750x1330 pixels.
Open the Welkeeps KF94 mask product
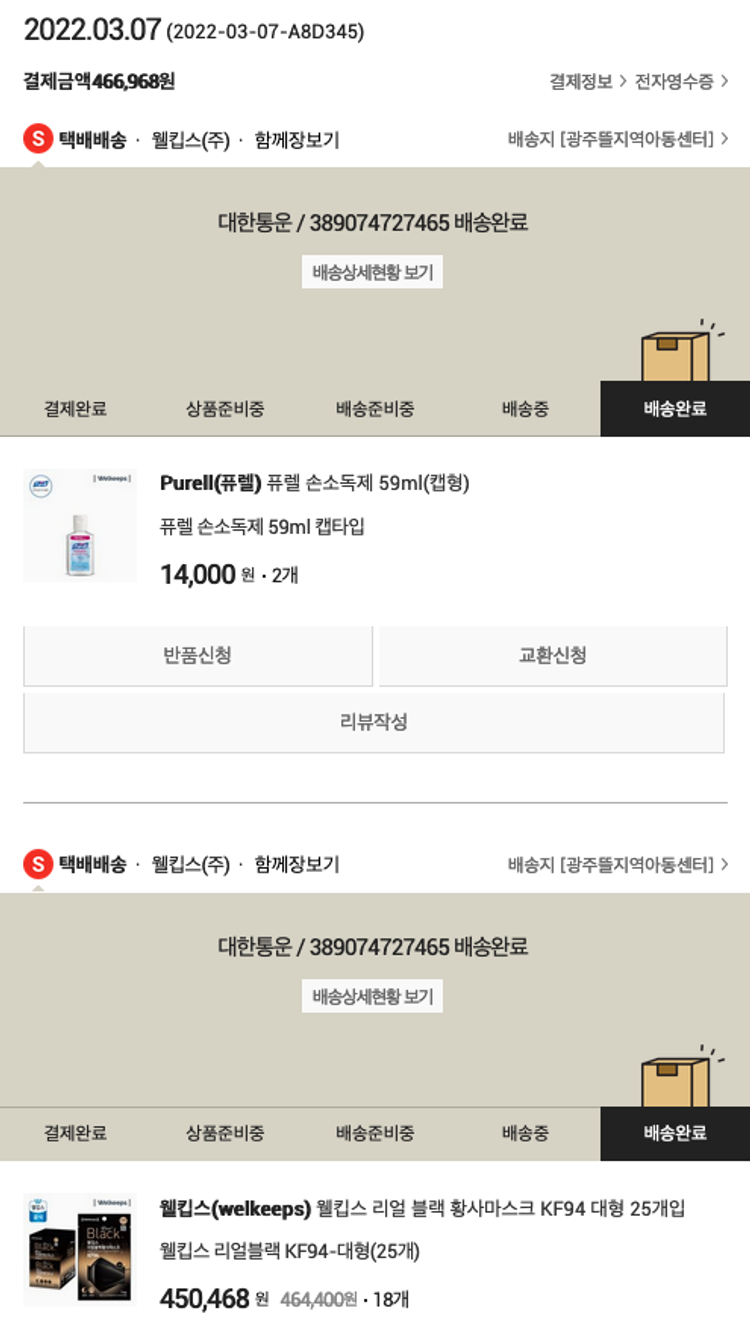click(422, 1209)
